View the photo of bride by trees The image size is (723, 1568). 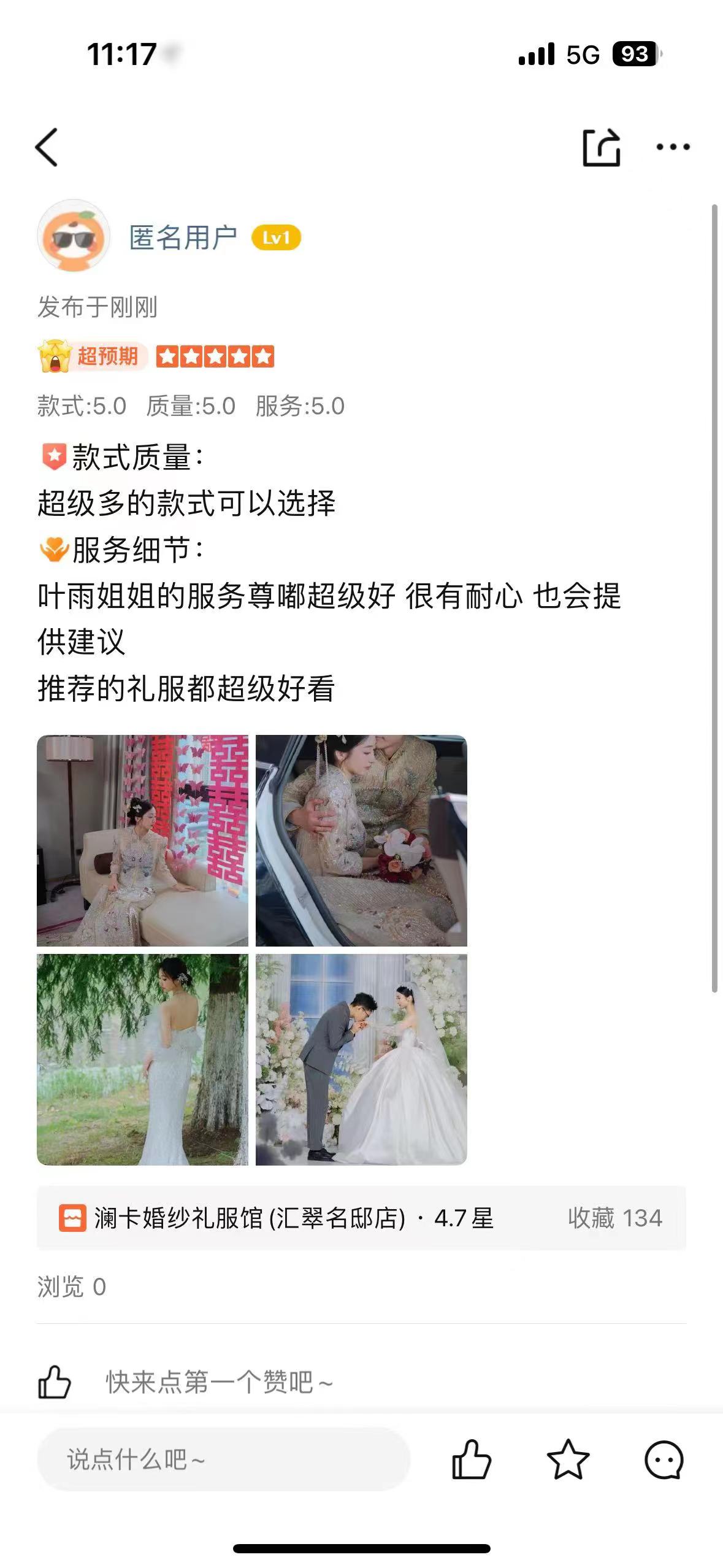(x=142, y=1059)
